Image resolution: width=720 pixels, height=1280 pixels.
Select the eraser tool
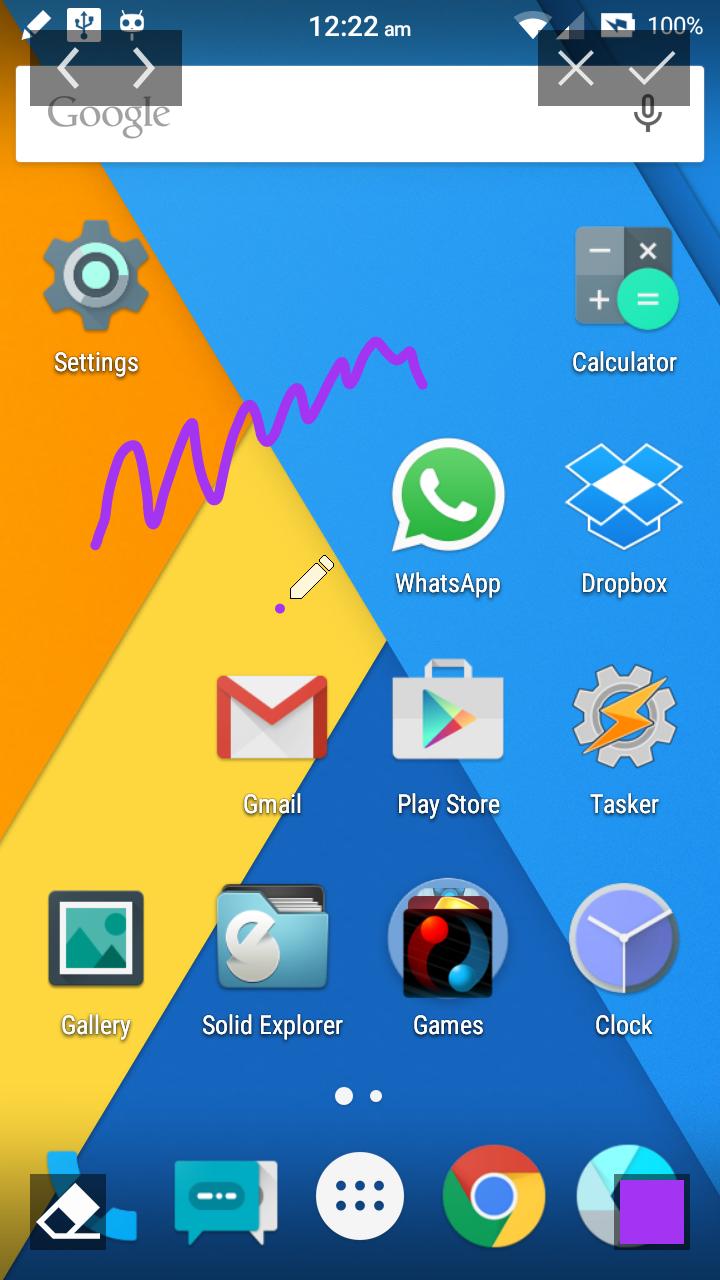point(68,1212)
